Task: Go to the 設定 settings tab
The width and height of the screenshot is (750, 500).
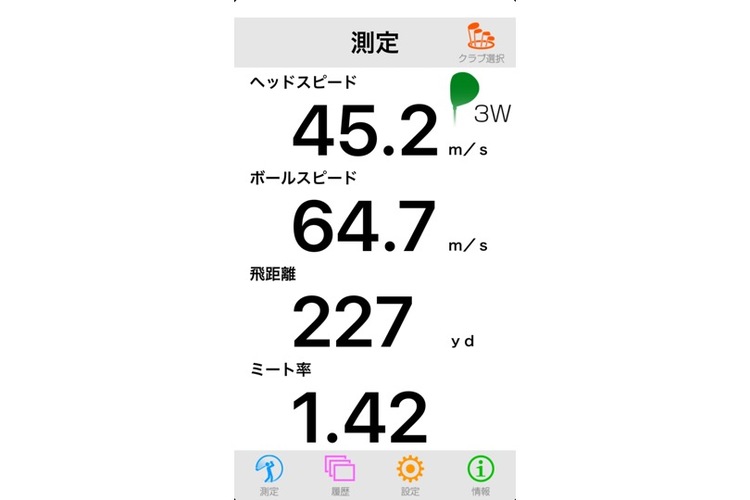Action: click(409, 474)
